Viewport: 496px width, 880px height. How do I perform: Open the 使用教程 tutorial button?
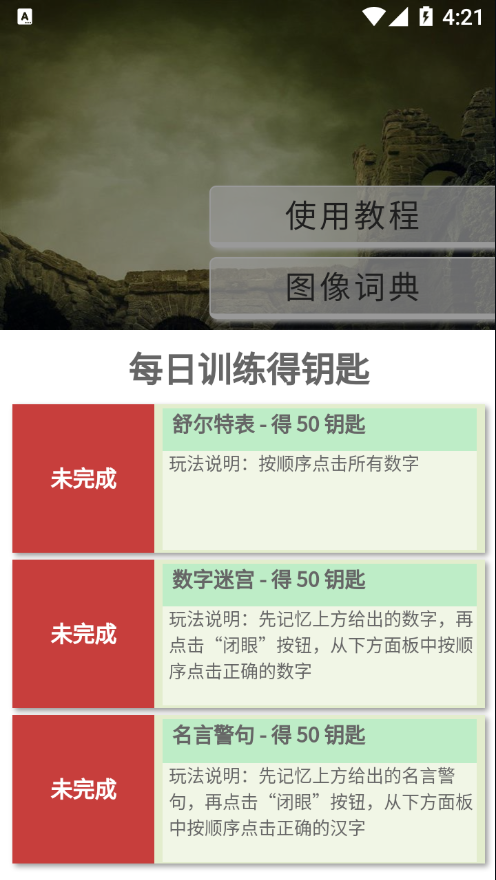click(353, 216)
